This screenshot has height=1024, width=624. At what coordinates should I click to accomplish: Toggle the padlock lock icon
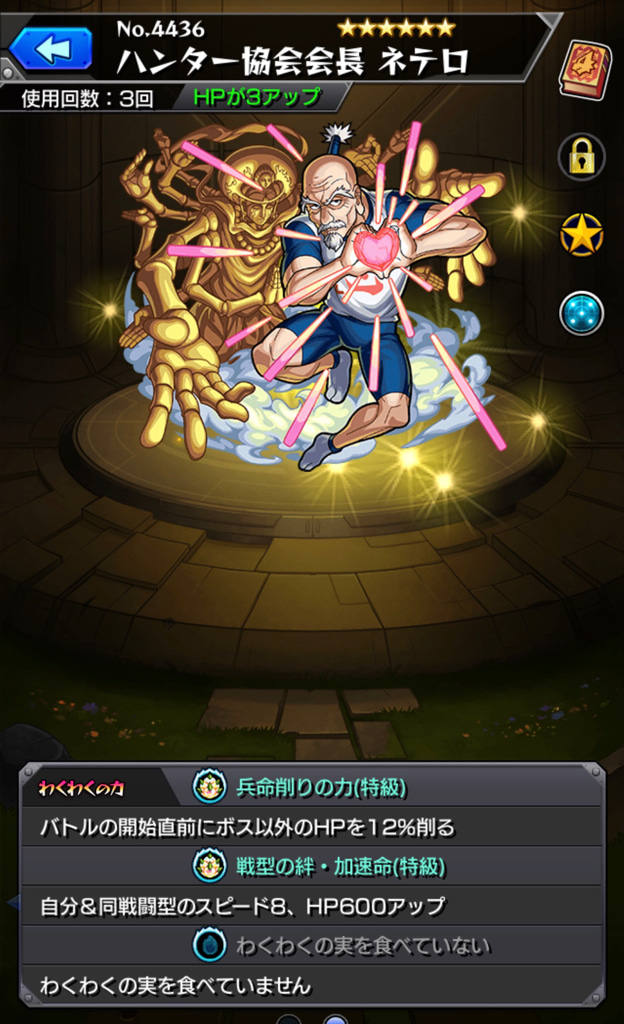[582, 157]
